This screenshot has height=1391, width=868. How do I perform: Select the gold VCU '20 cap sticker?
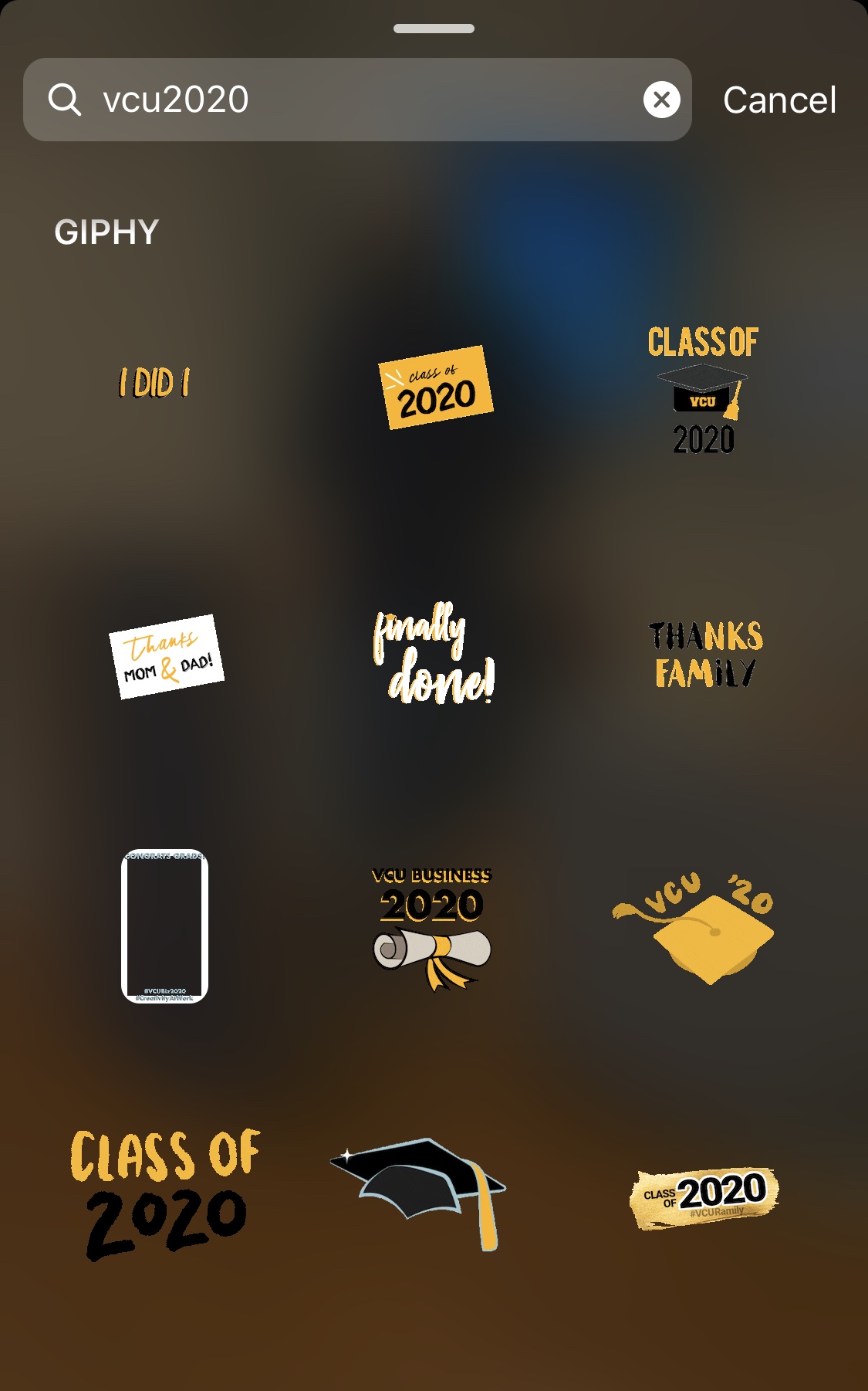click(x=694, y=928)
